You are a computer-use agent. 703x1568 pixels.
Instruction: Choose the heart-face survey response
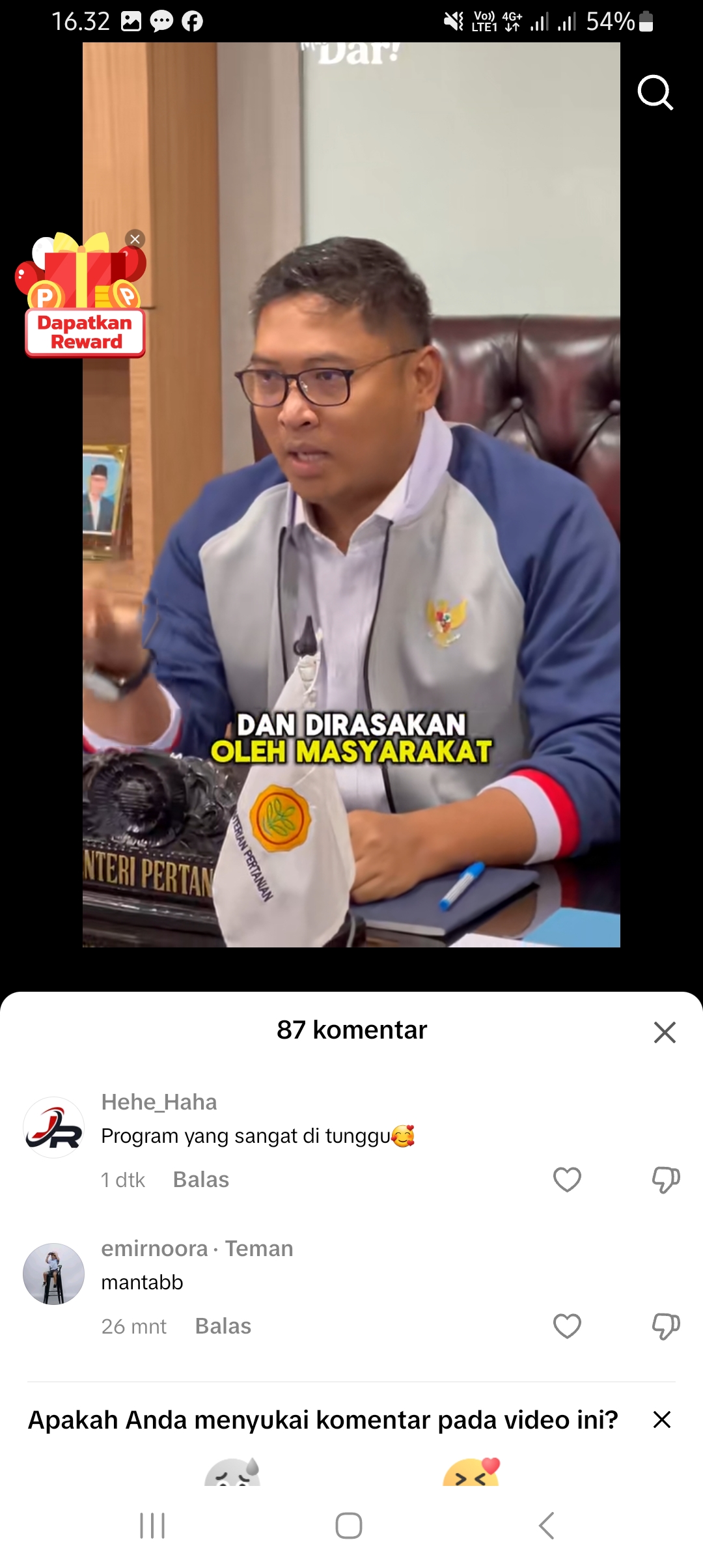click(x=471, y=1472)
